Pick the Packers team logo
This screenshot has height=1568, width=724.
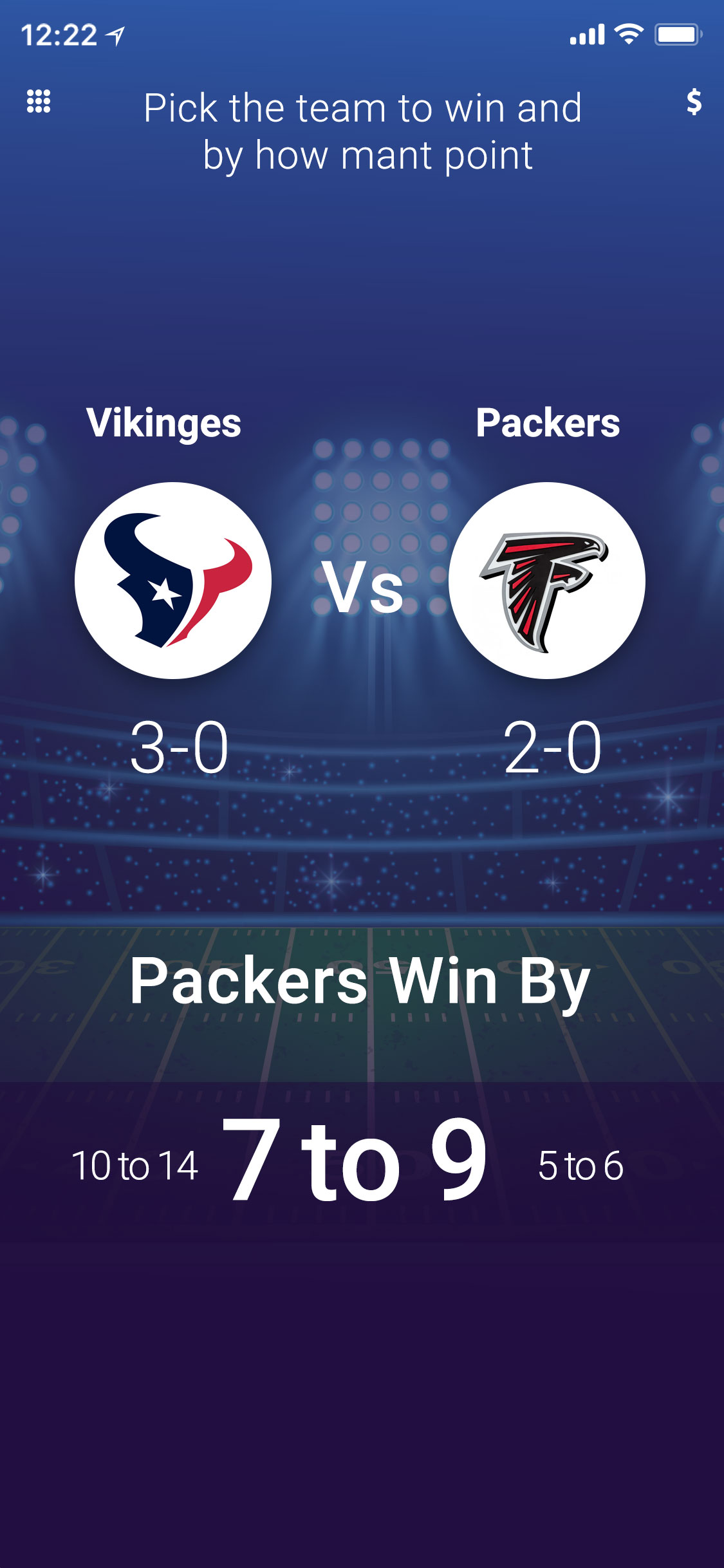[546, 581]
